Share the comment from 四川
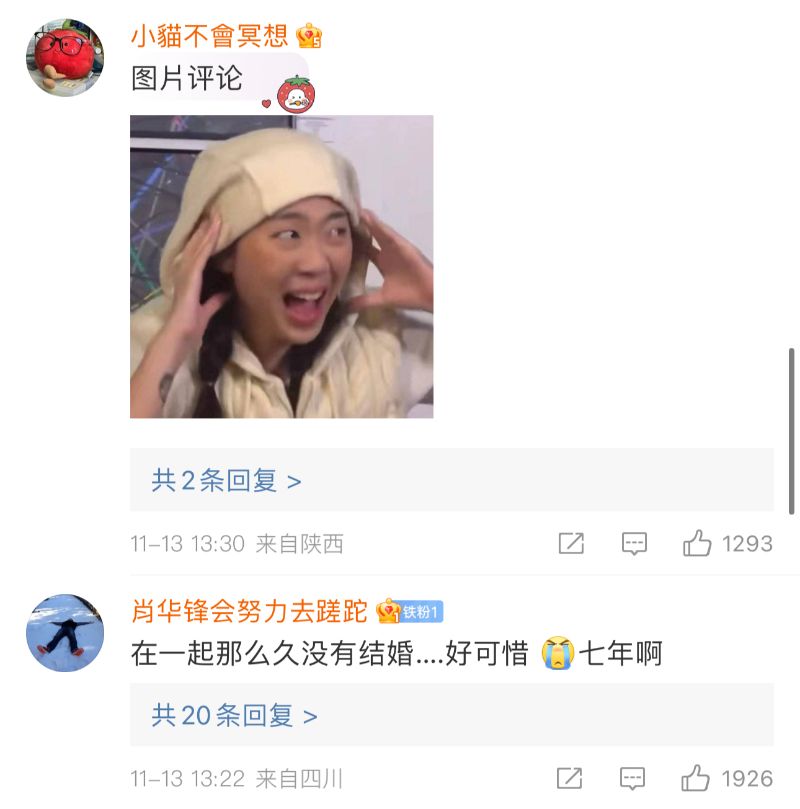Viewport: 800px width, 809px height. (571, 778)
